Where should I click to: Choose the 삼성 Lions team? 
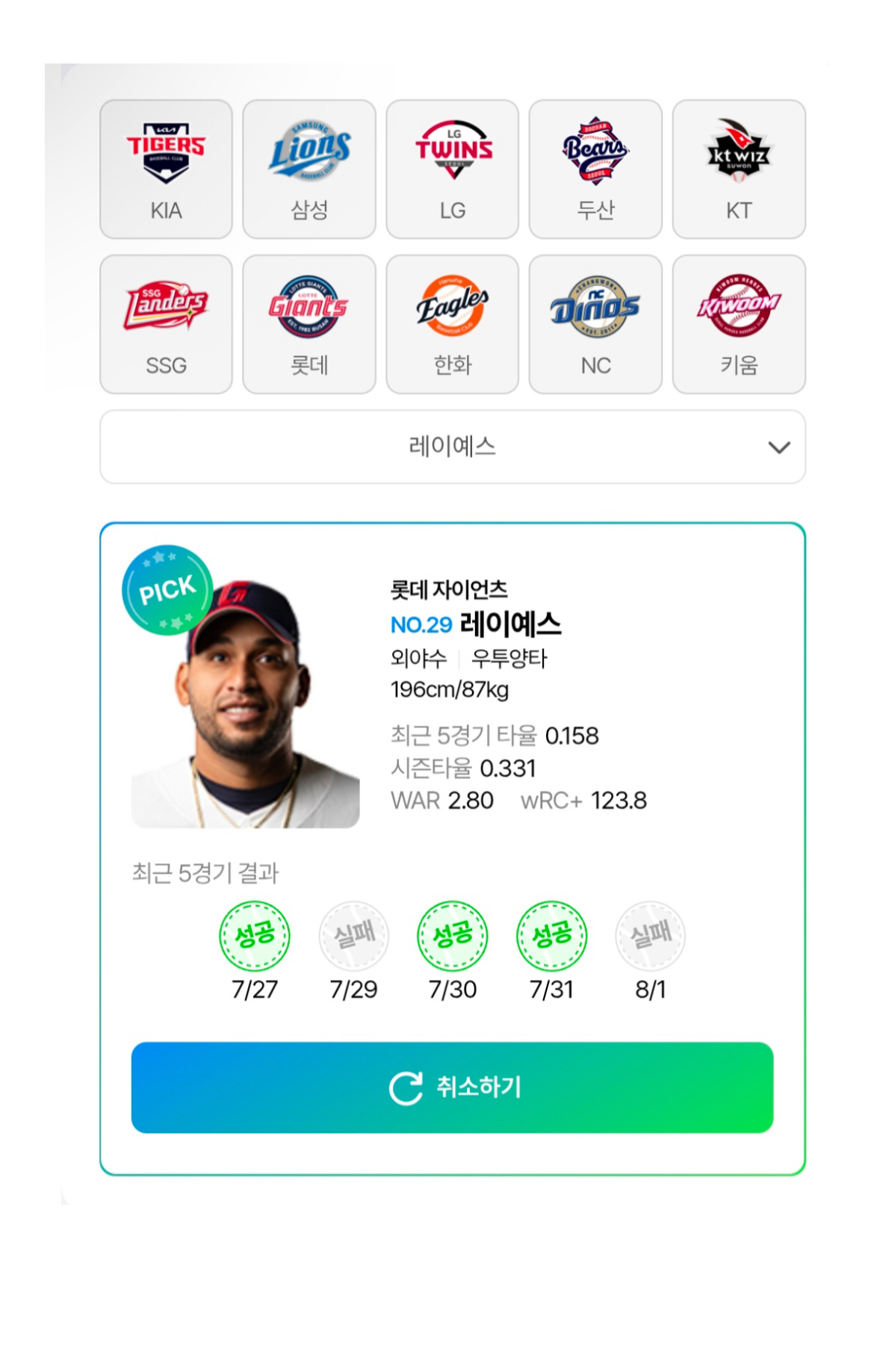tap(309, 170)
